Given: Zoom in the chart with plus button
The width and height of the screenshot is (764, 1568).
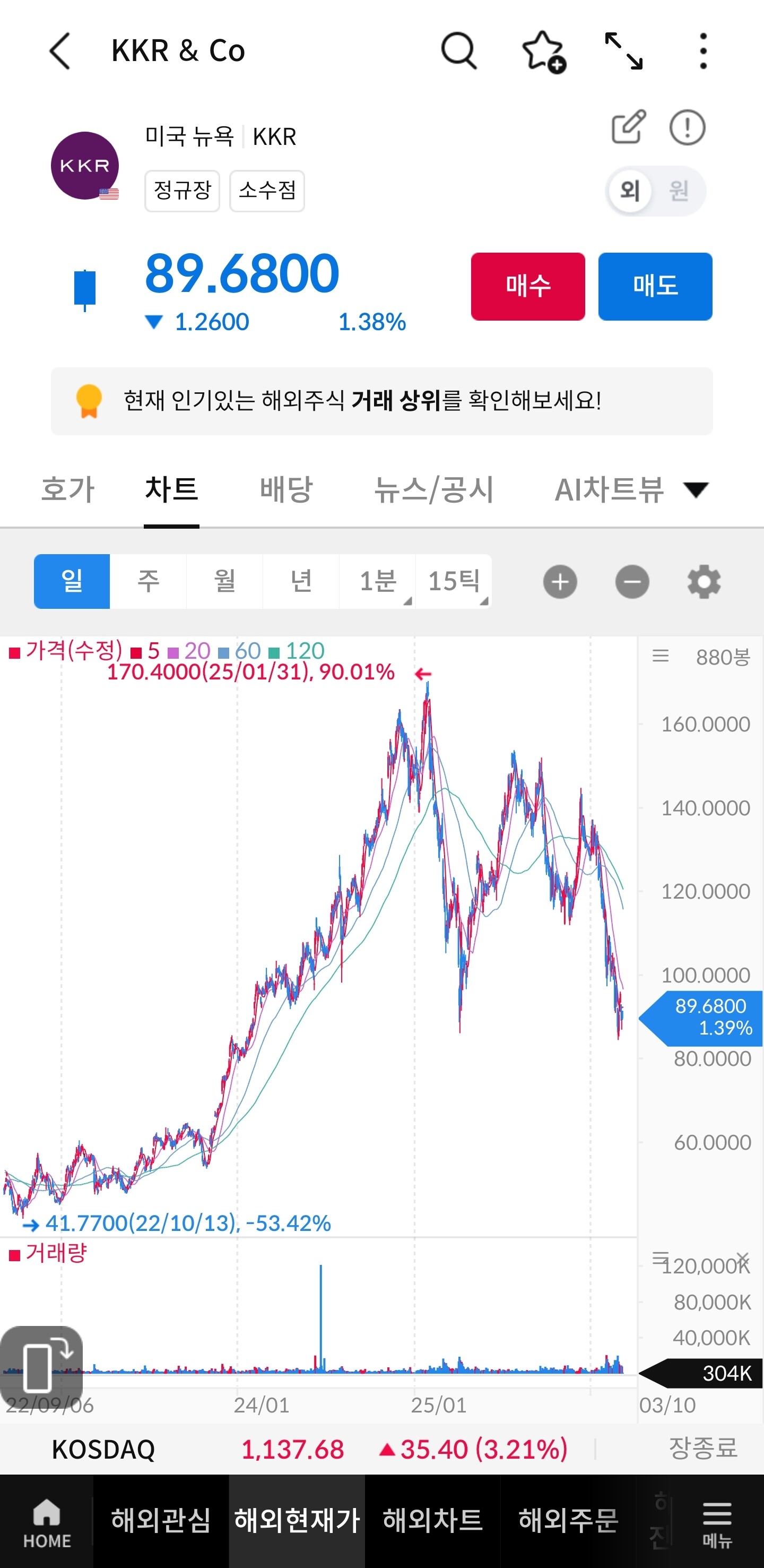Looking at the screenshot, I should 560,581.
